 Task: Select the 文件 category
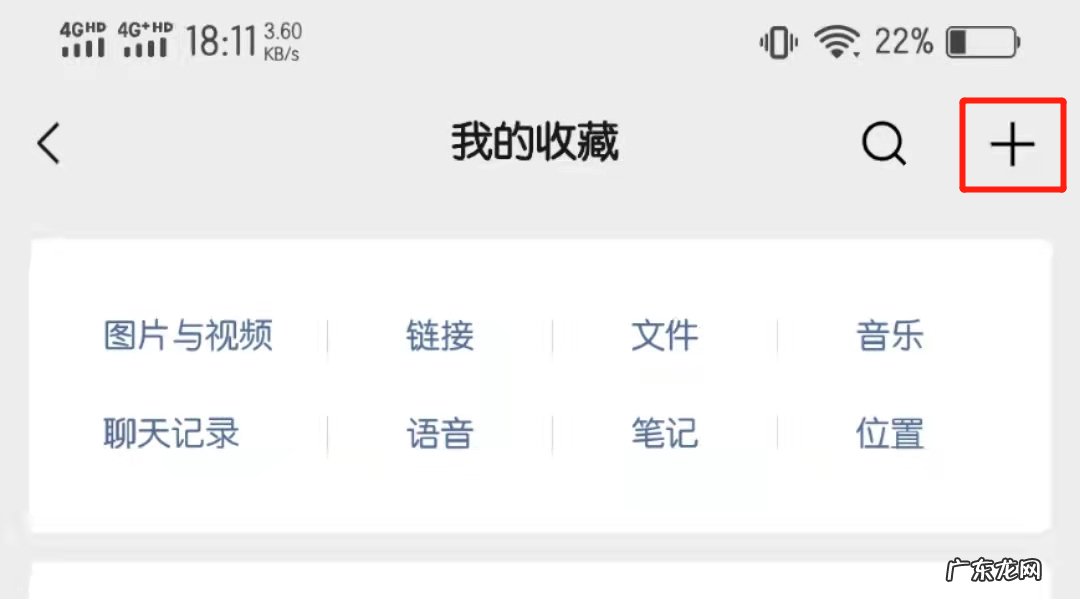click(x=665, y=336)
